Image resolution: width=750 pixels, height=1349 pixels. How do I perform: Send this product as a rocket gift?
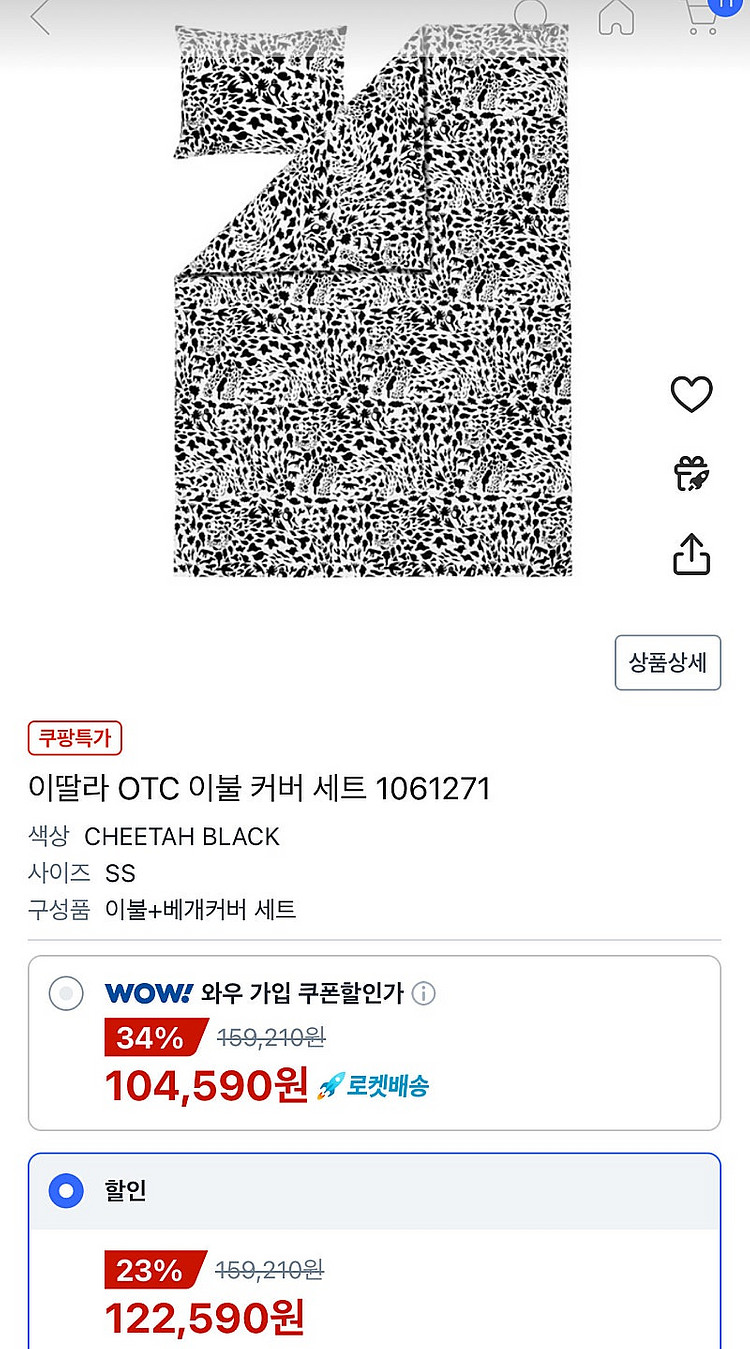point(691,474)
